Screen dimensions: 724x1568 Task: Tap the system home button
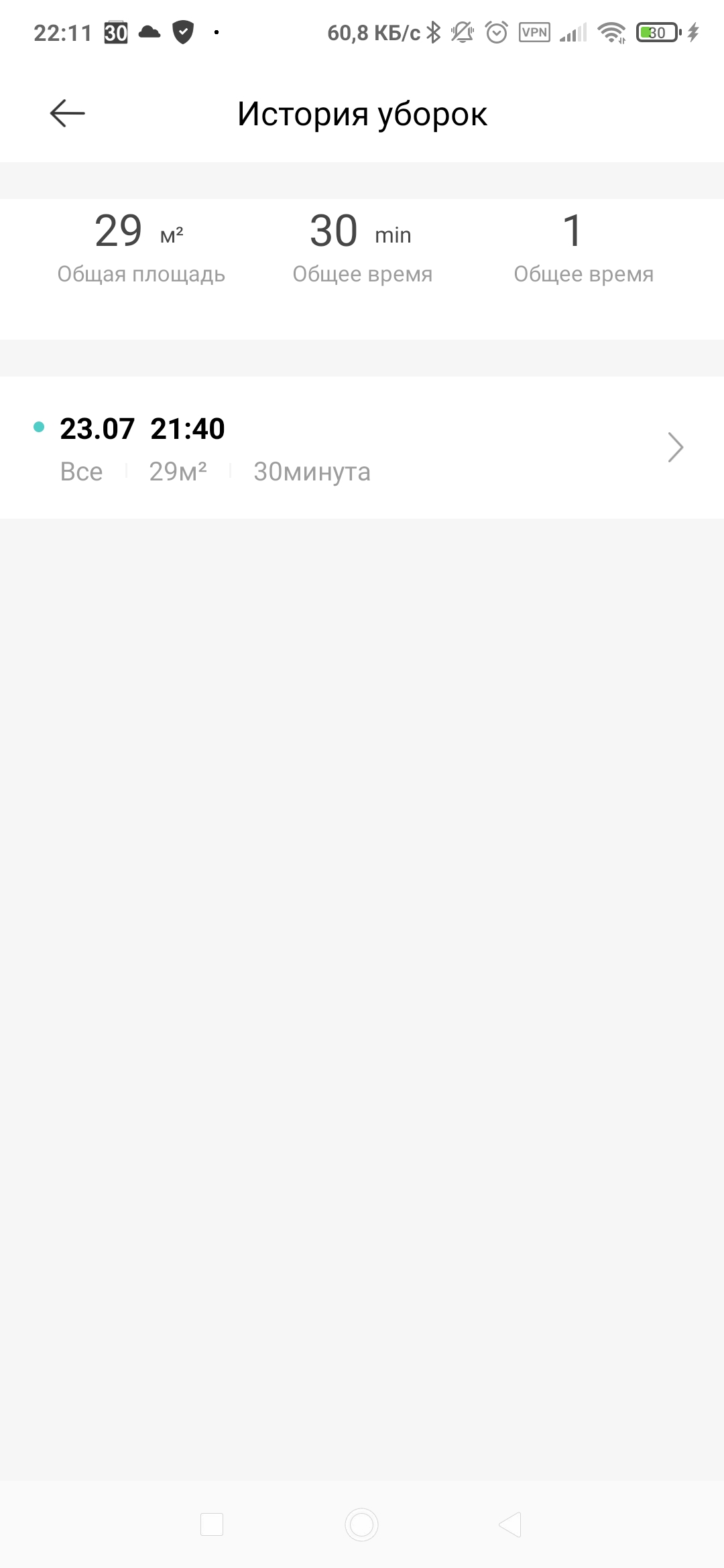point(362,1524)
